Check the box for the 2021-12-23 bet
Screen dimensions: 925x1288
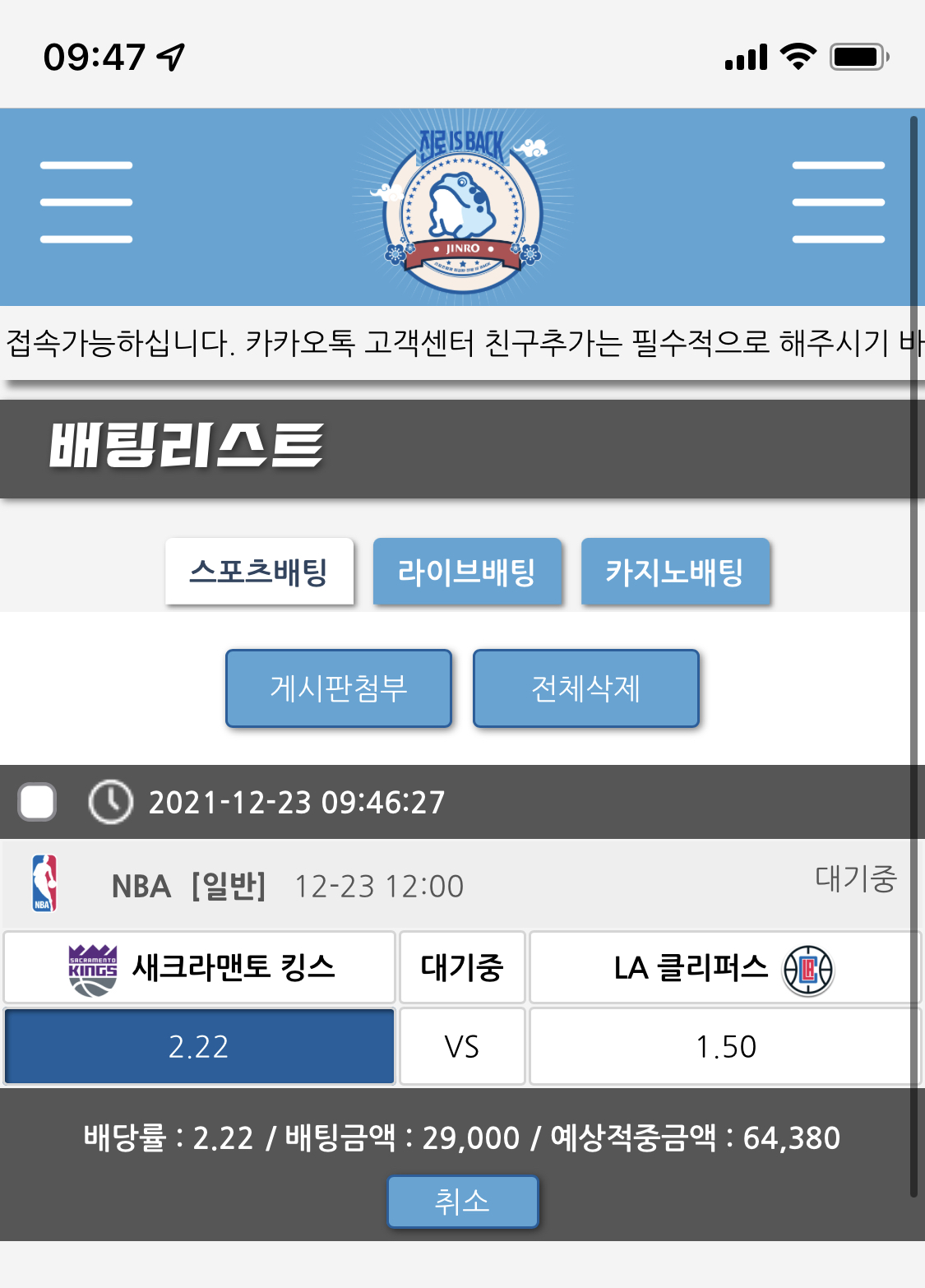[x=37, y=802]
